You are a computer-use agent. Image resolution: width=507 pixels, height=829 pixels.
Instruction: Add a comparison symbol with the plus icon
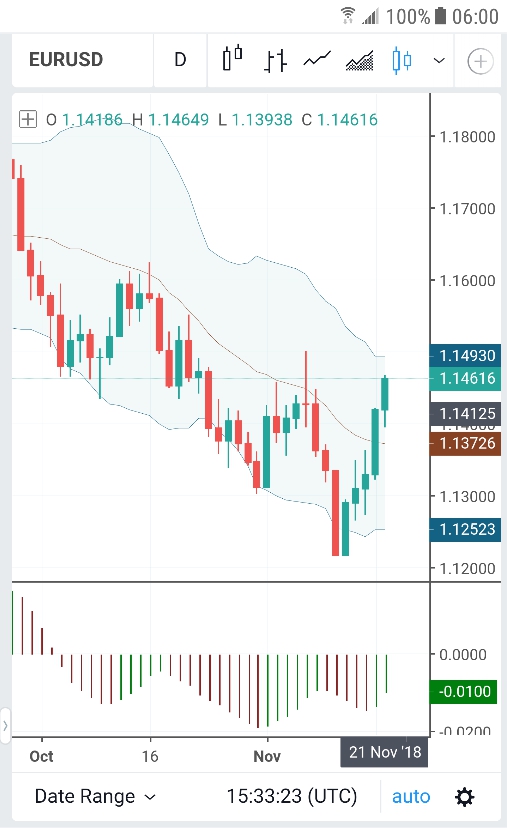click(480, 61)
